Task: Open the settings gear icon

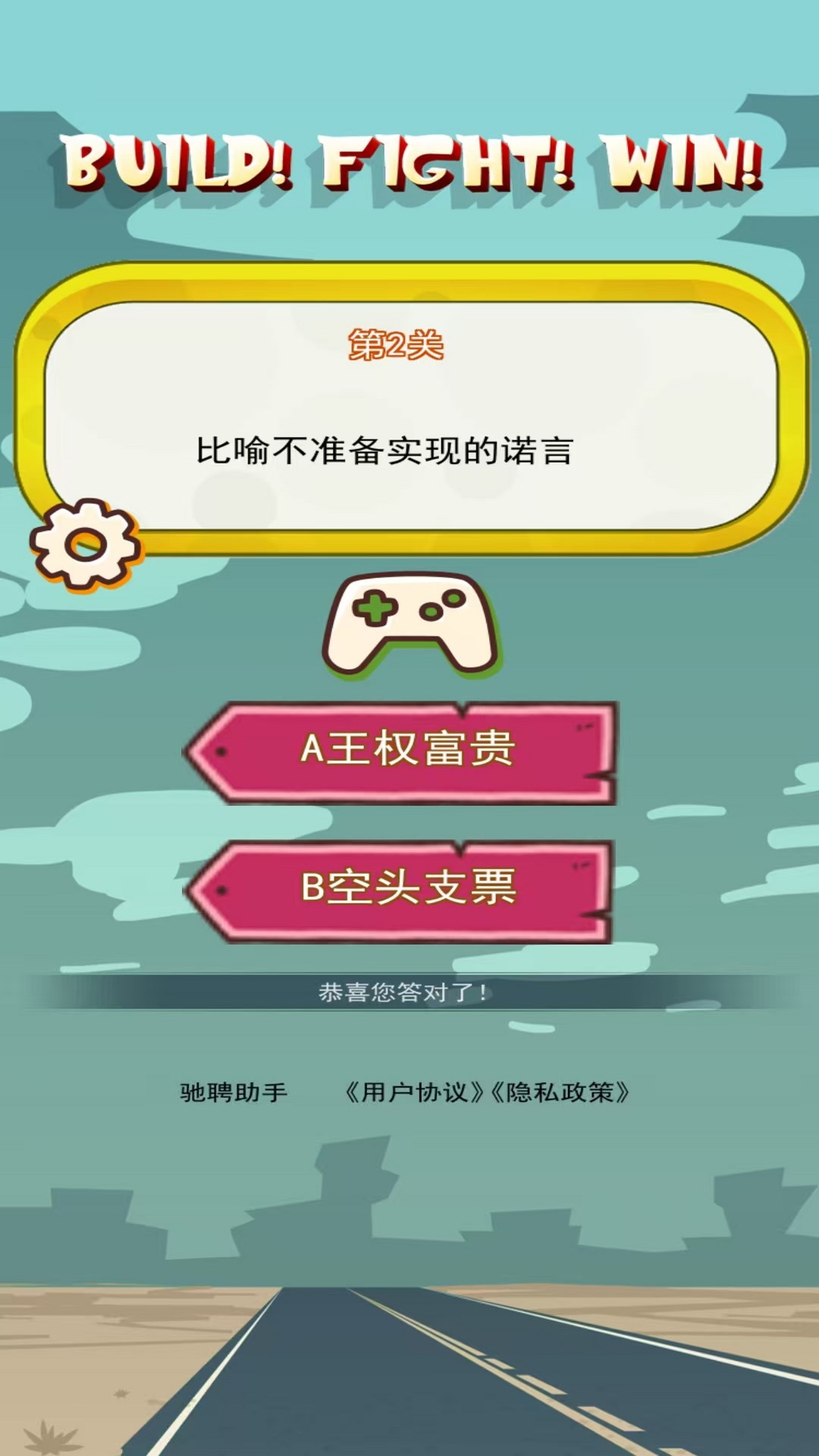Action: pos(86,544)
